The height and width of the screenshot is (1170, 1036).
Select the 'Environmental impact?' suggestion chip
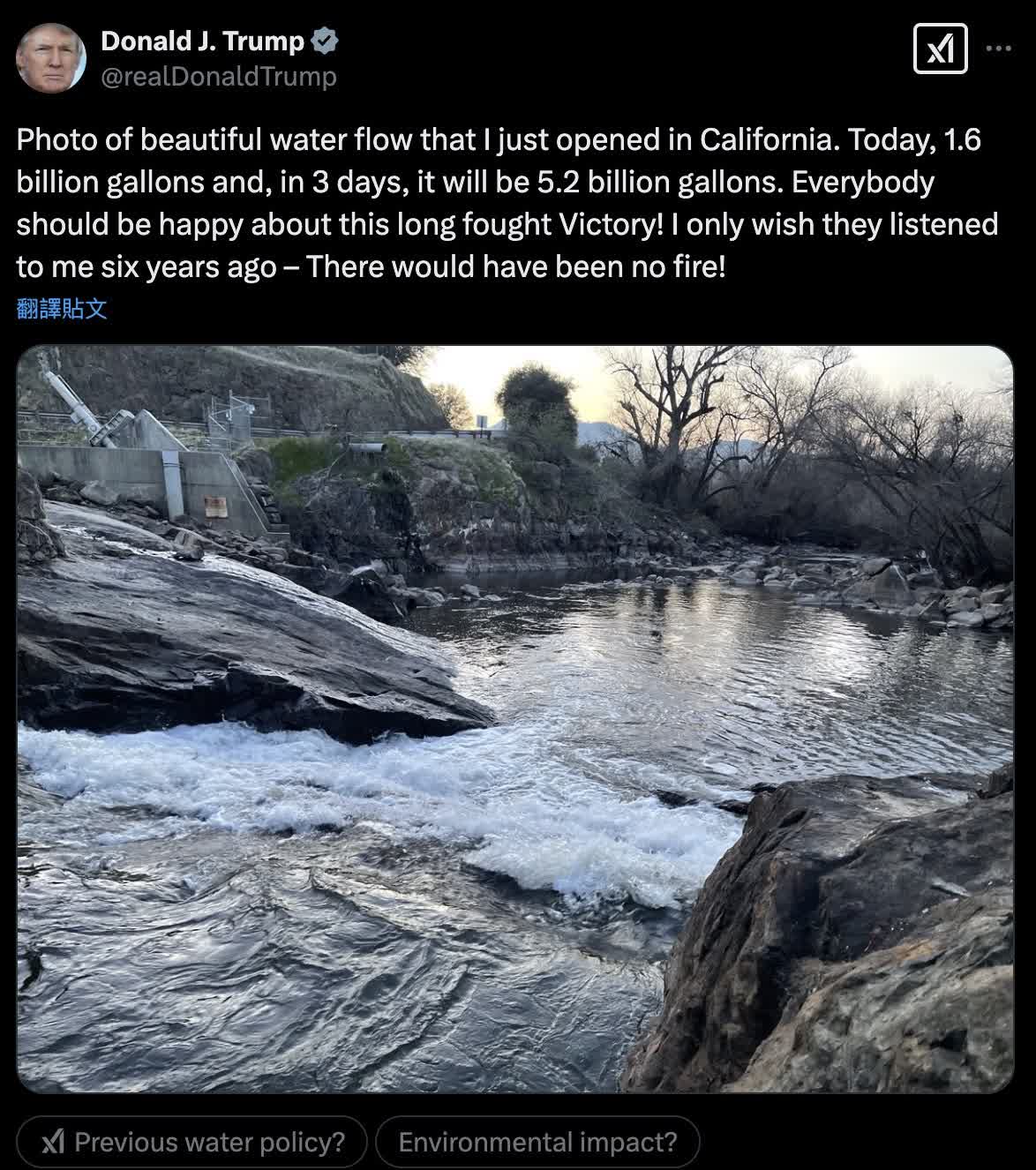coord(537,1142)
